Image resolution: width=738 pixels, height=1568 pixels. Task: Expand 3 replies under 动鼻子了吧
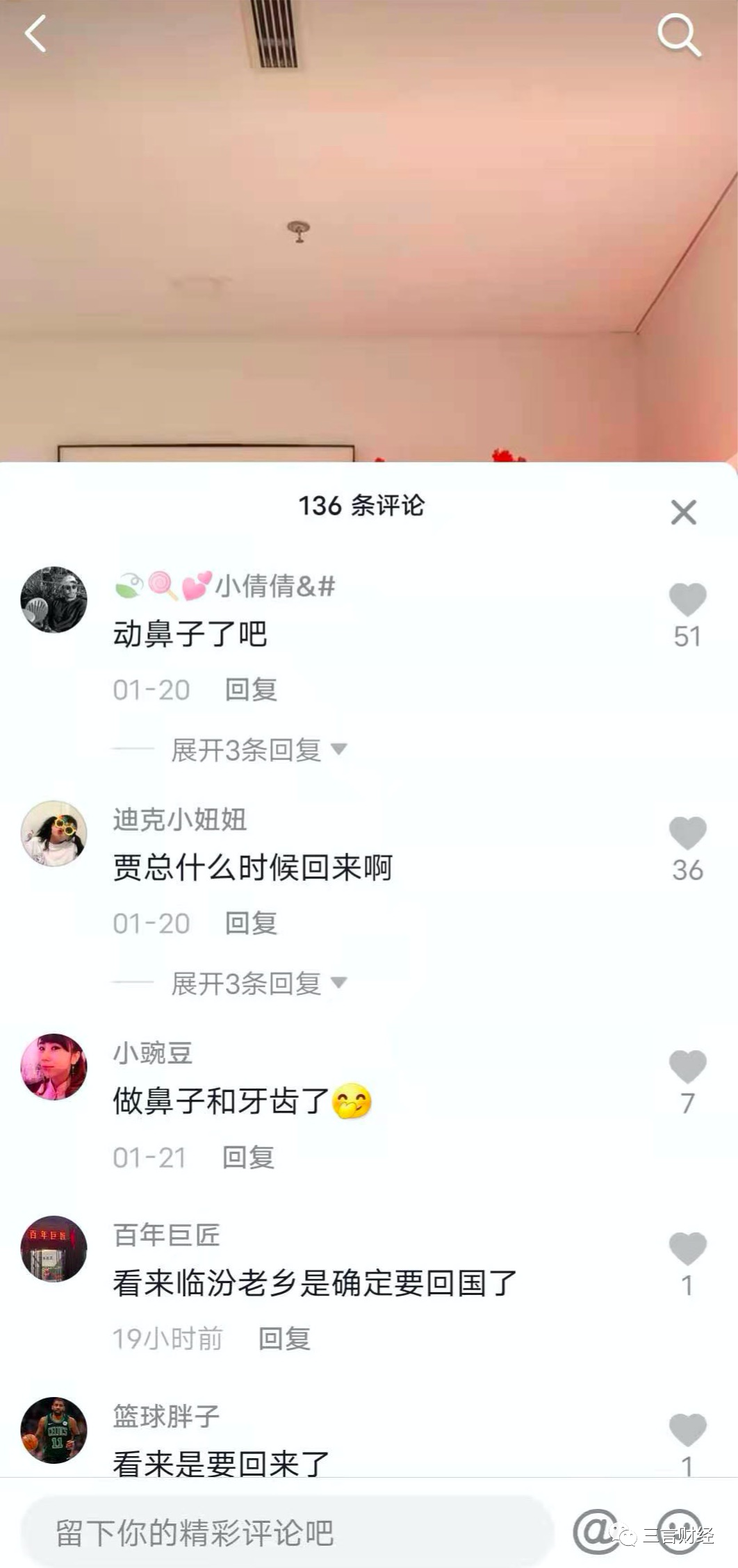[x=259, y=750]
